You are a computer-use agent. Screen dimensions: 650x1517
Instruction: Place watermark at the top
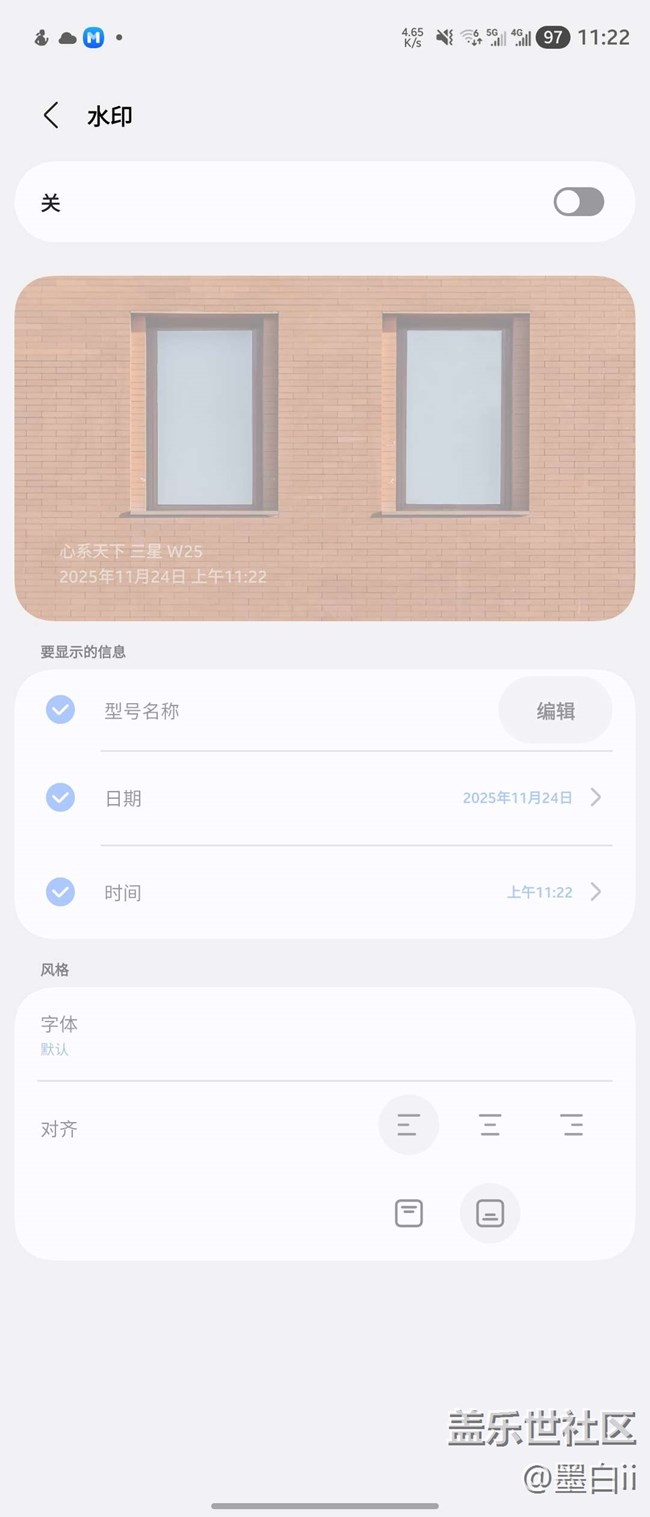(409, 1213)
